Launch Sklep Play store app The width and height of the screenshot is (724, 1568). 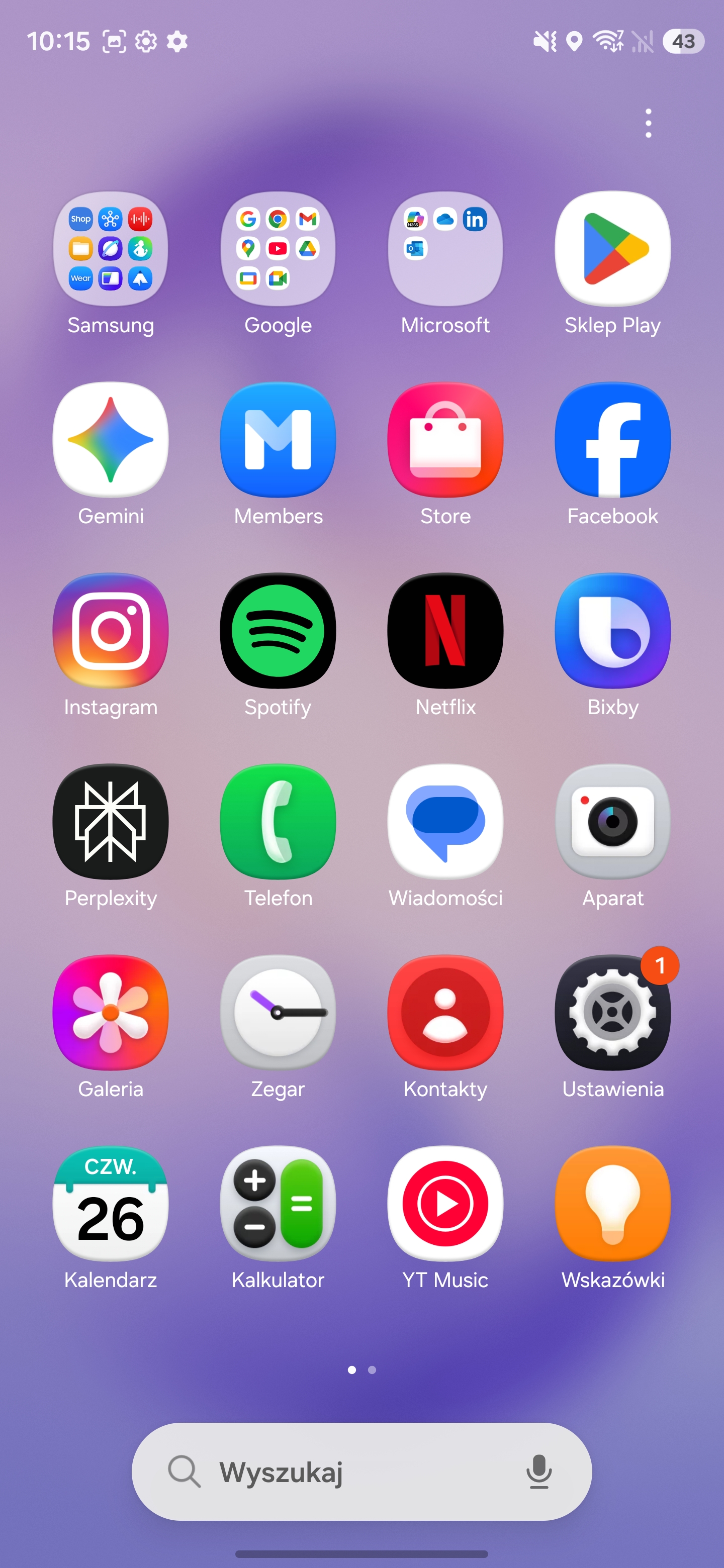click(x=612, y=249)
